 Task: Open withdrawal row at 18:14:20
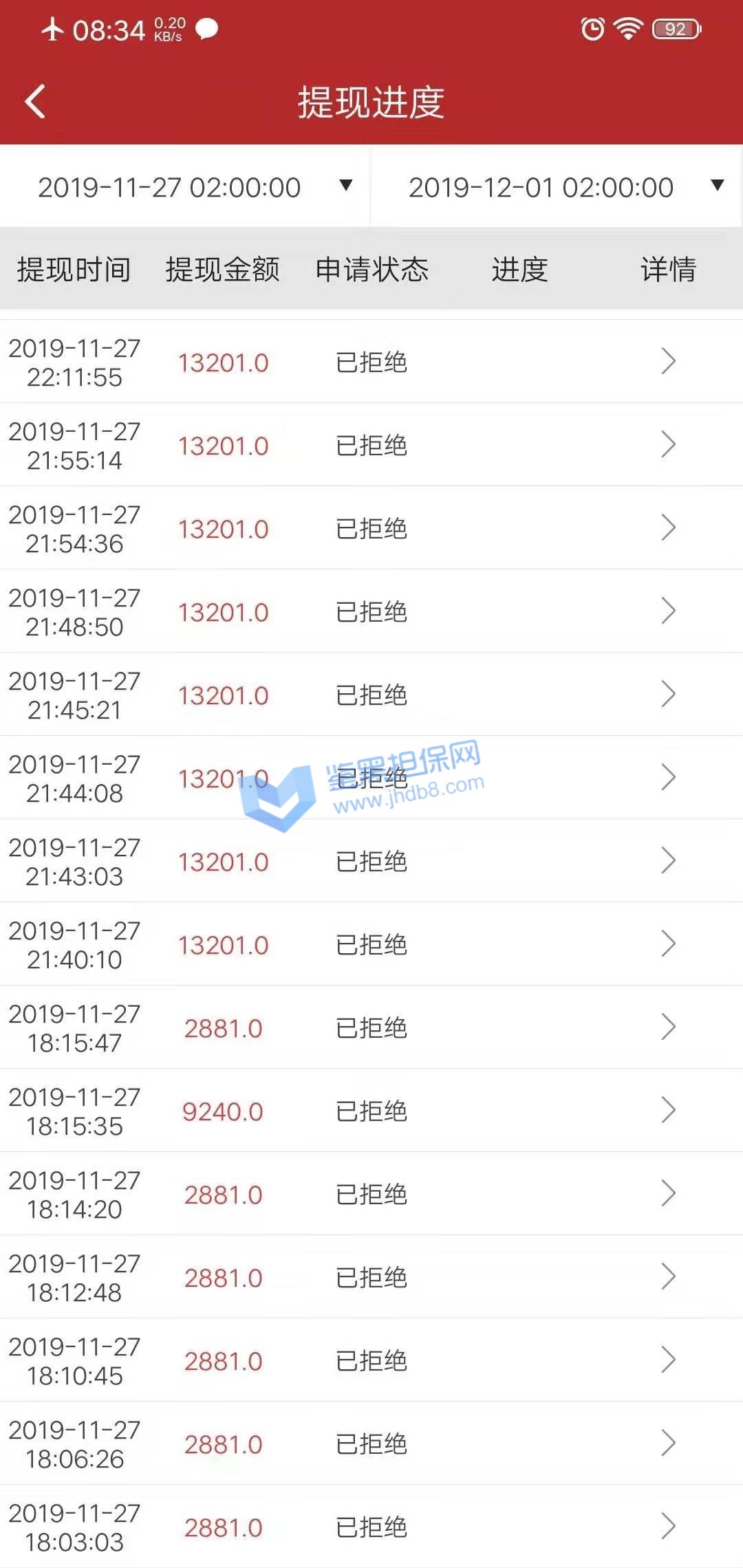pos(667,1194)
